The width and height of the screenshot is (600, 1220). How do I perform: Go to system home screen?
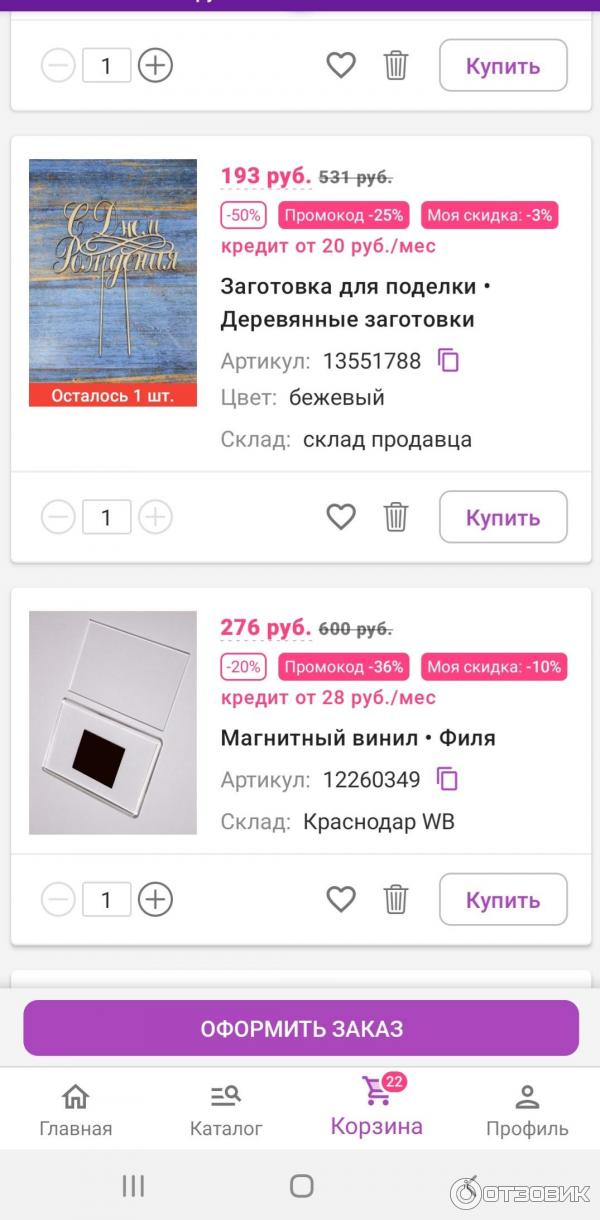pyautogui.click(x=301, y=1186)
